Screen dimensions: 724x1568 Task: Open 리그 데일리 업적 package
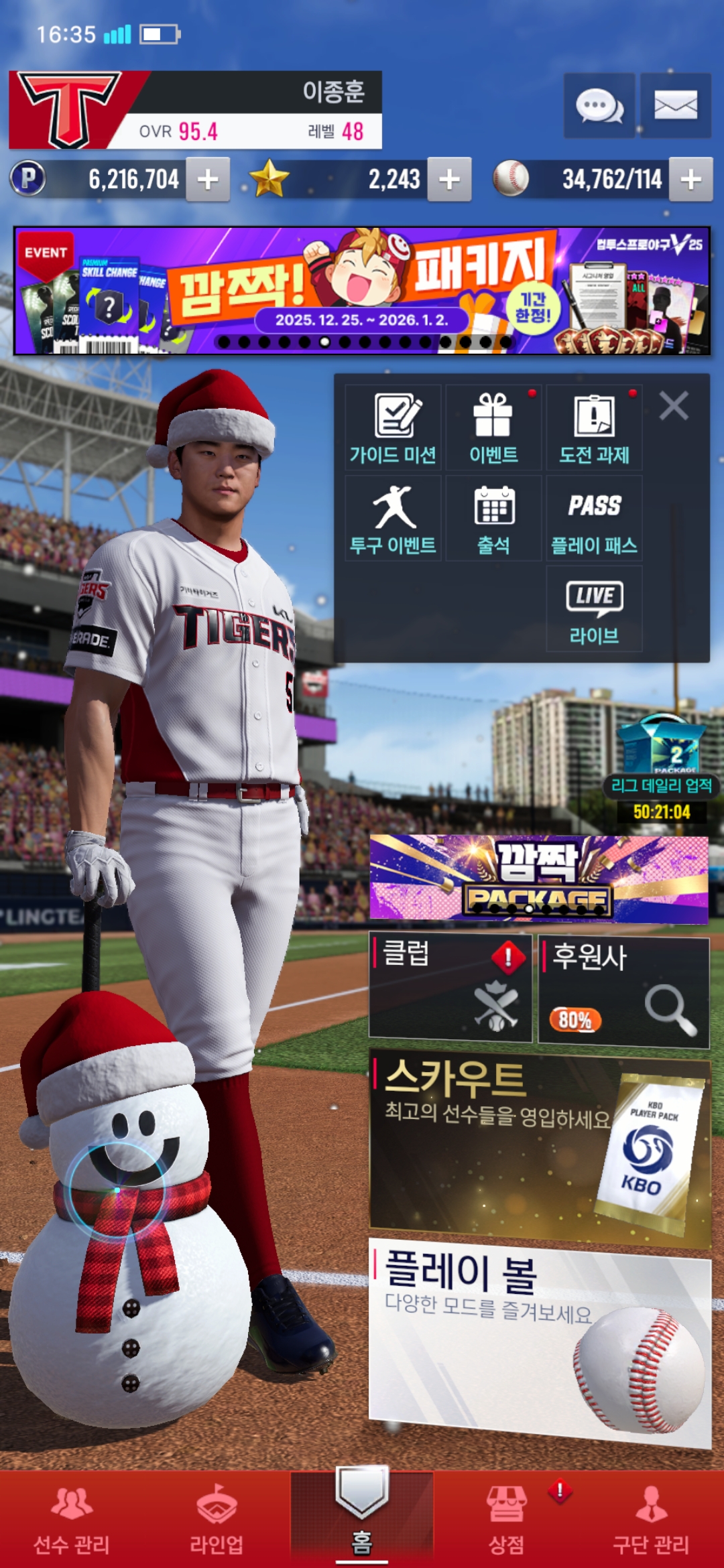click(x=661, y=764)
